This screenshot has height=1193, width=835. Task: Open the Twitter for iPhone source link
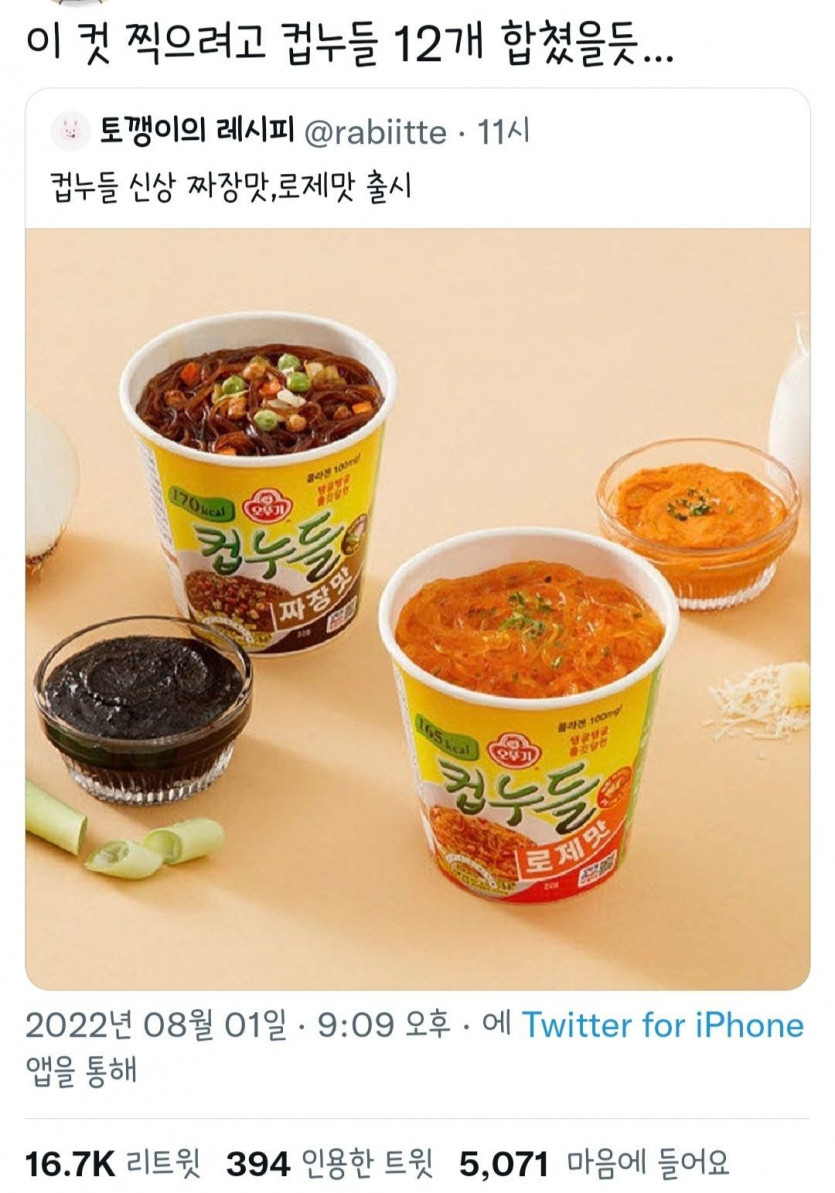pos(662,1025)
